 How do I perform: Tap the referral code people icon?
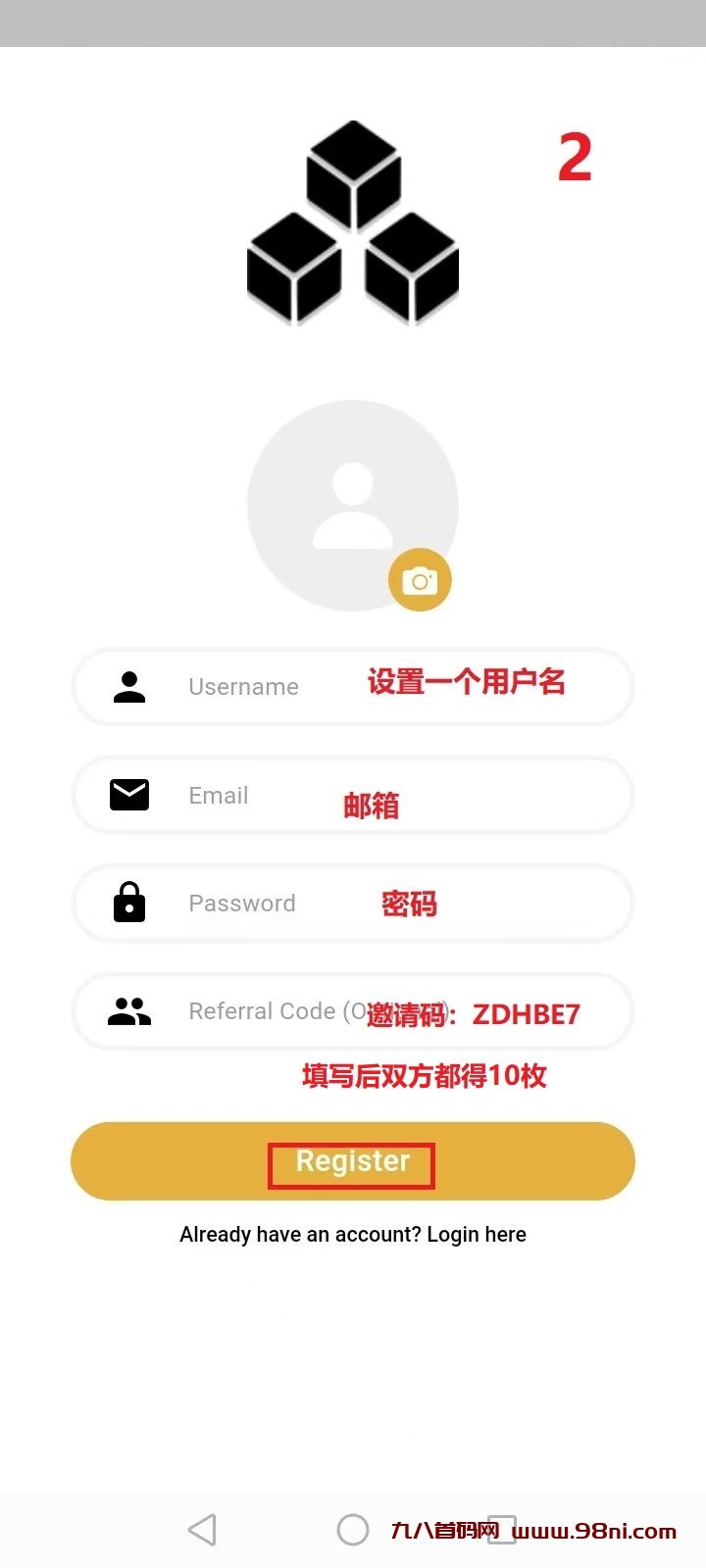coord(128,1011)
